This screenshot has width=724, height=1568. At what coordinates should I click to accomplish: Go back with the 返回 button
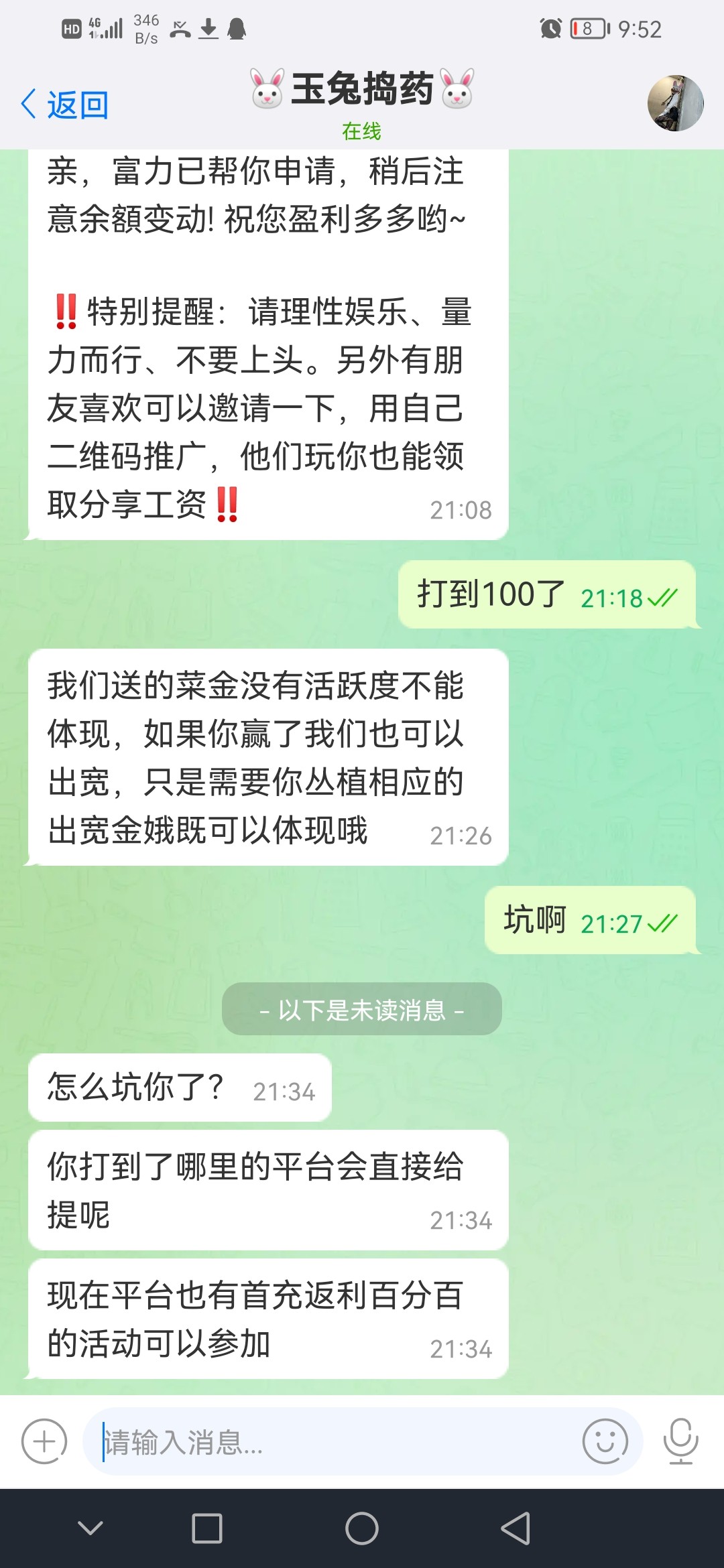click(65, 105)
